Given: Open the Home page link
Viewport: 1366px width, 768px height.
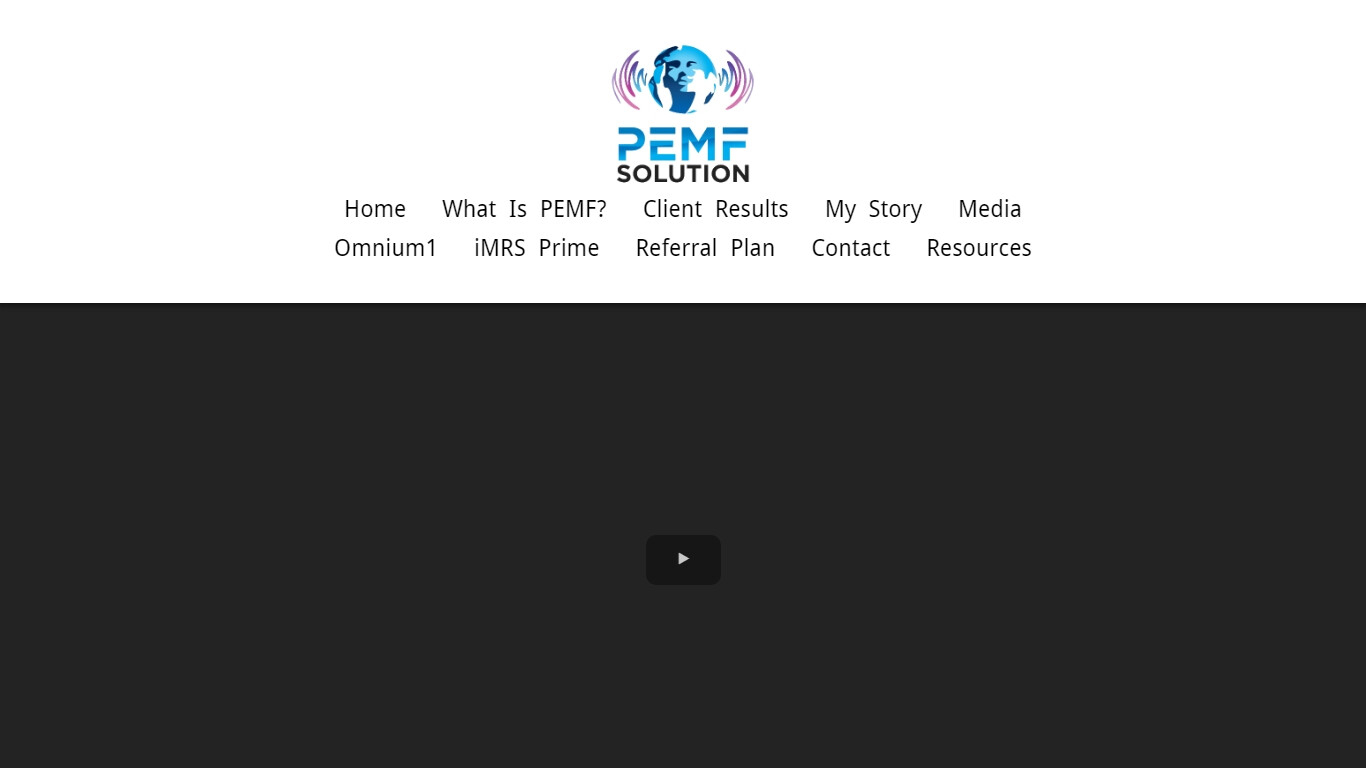Looking at the screenshot, I should [x=375, y=209].
